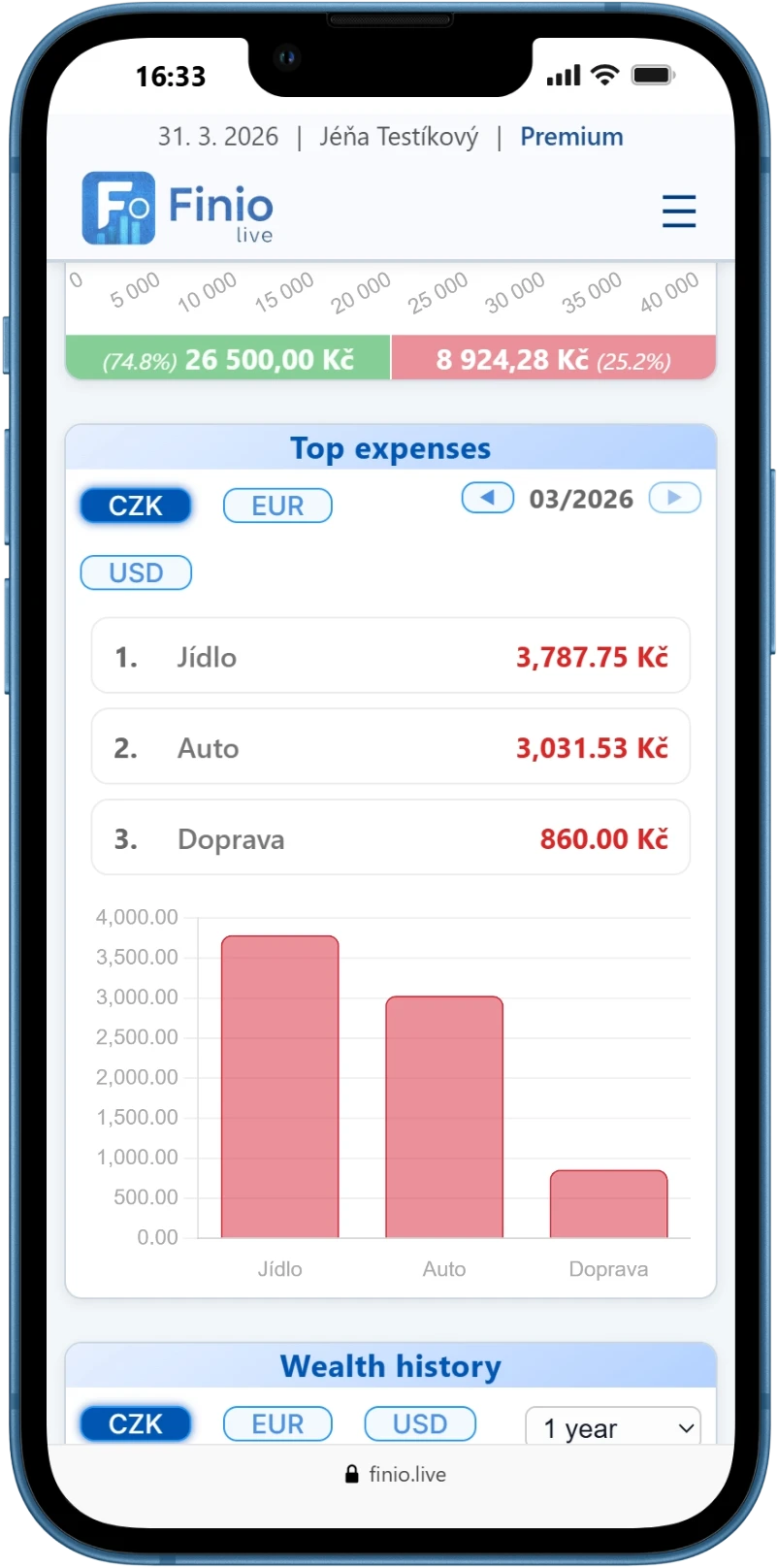
Task: Switch Wealth history to USD
Action: coord(420,1423)
